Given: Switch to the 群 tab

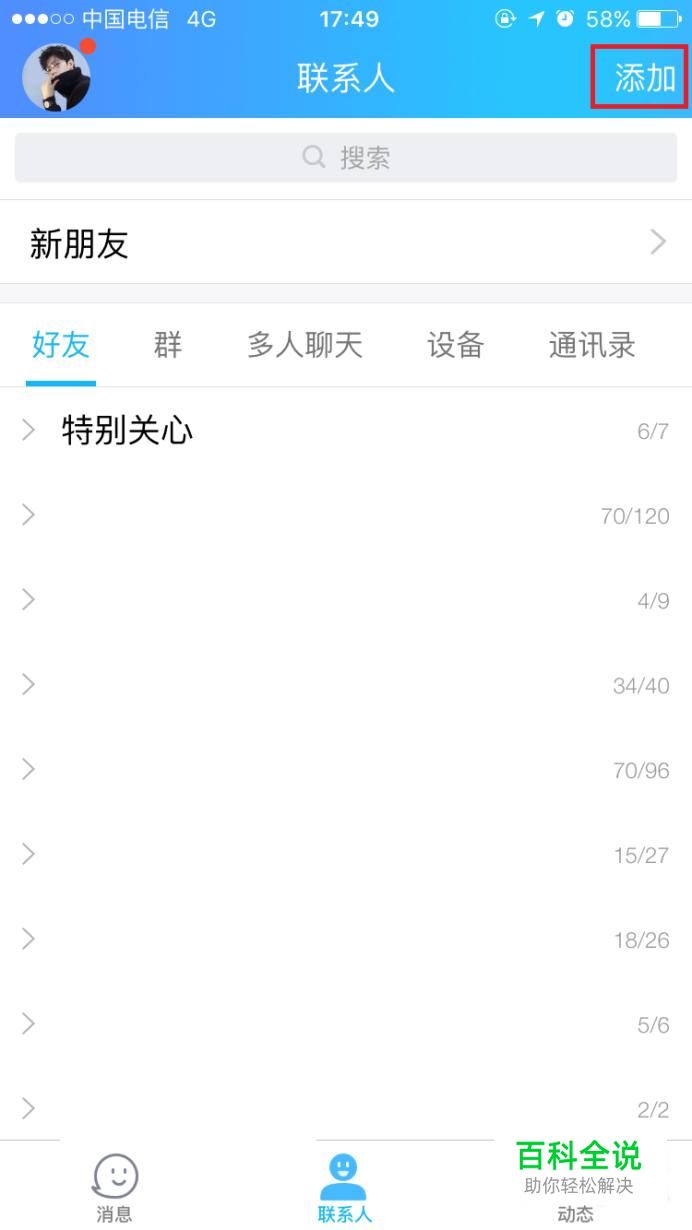Looking at the screenshot, I should click(168, 346).
